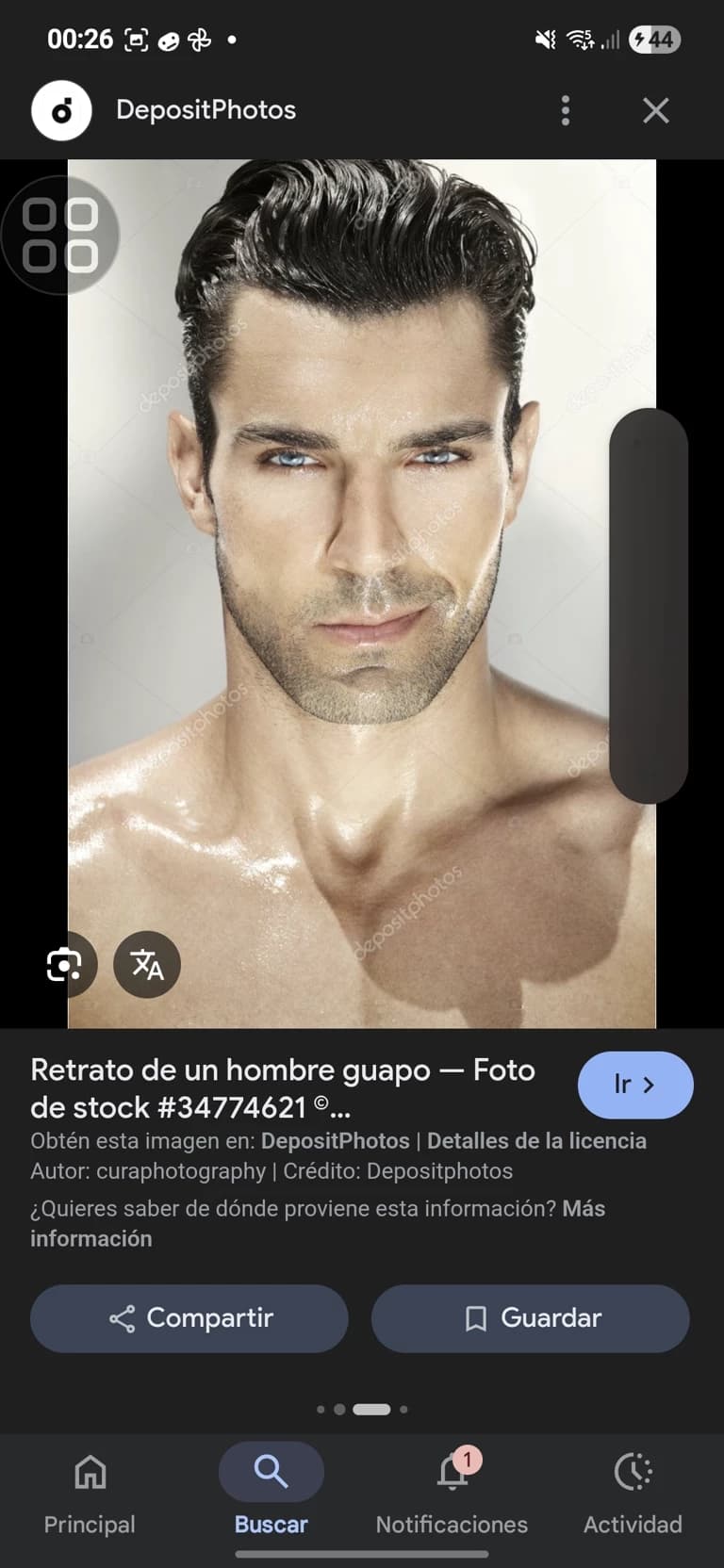
Task: Switch to the Buscar tab
Action: 271,1494
